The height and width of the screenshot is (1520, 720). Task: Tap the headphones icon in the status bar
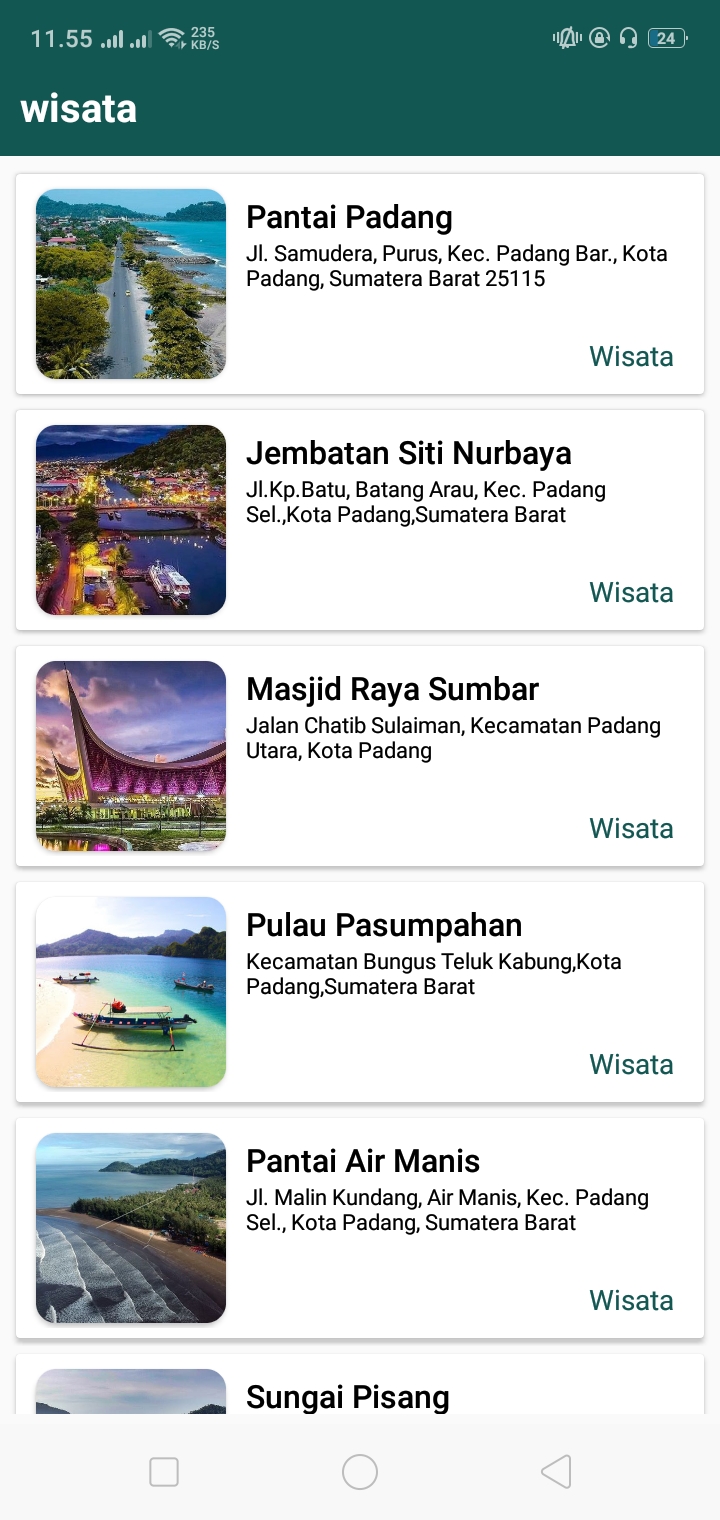628,38
